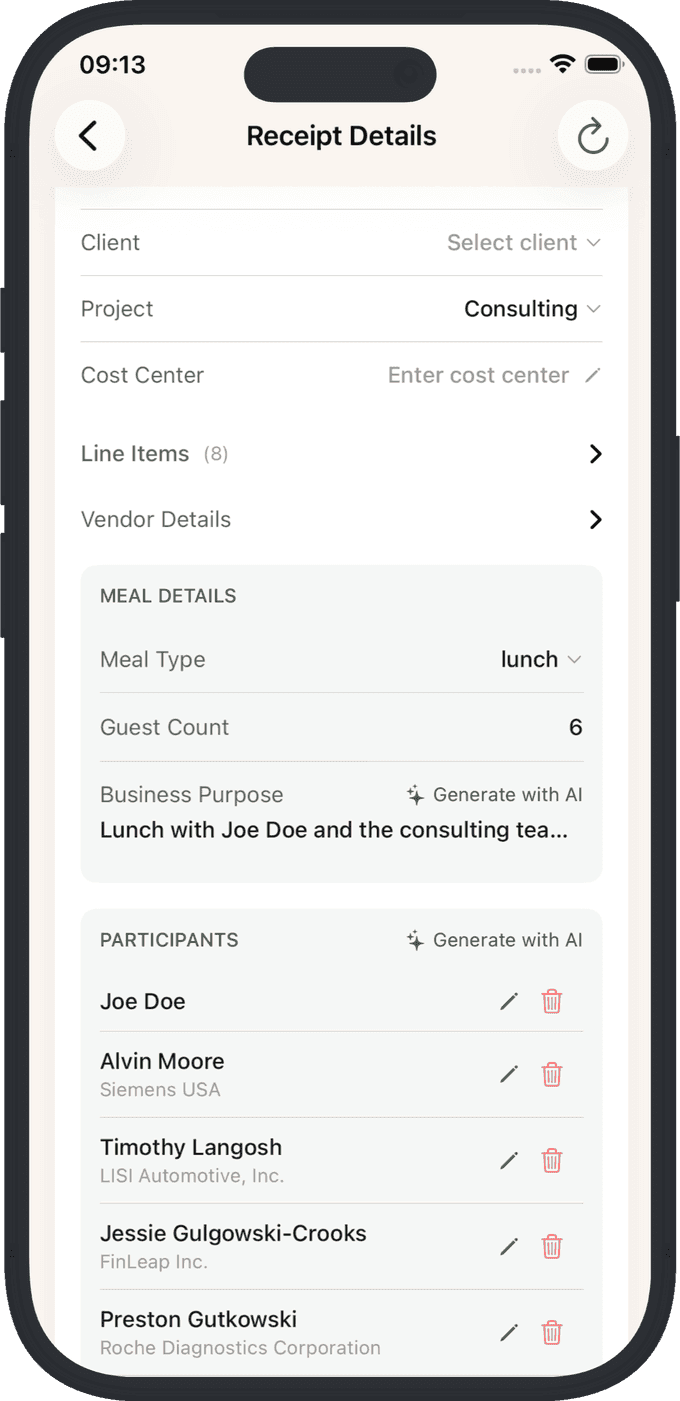The height and width of the screenshot is (1401, 680).
Task: Edit participant Joe Doe
Action: [509, 1001]
